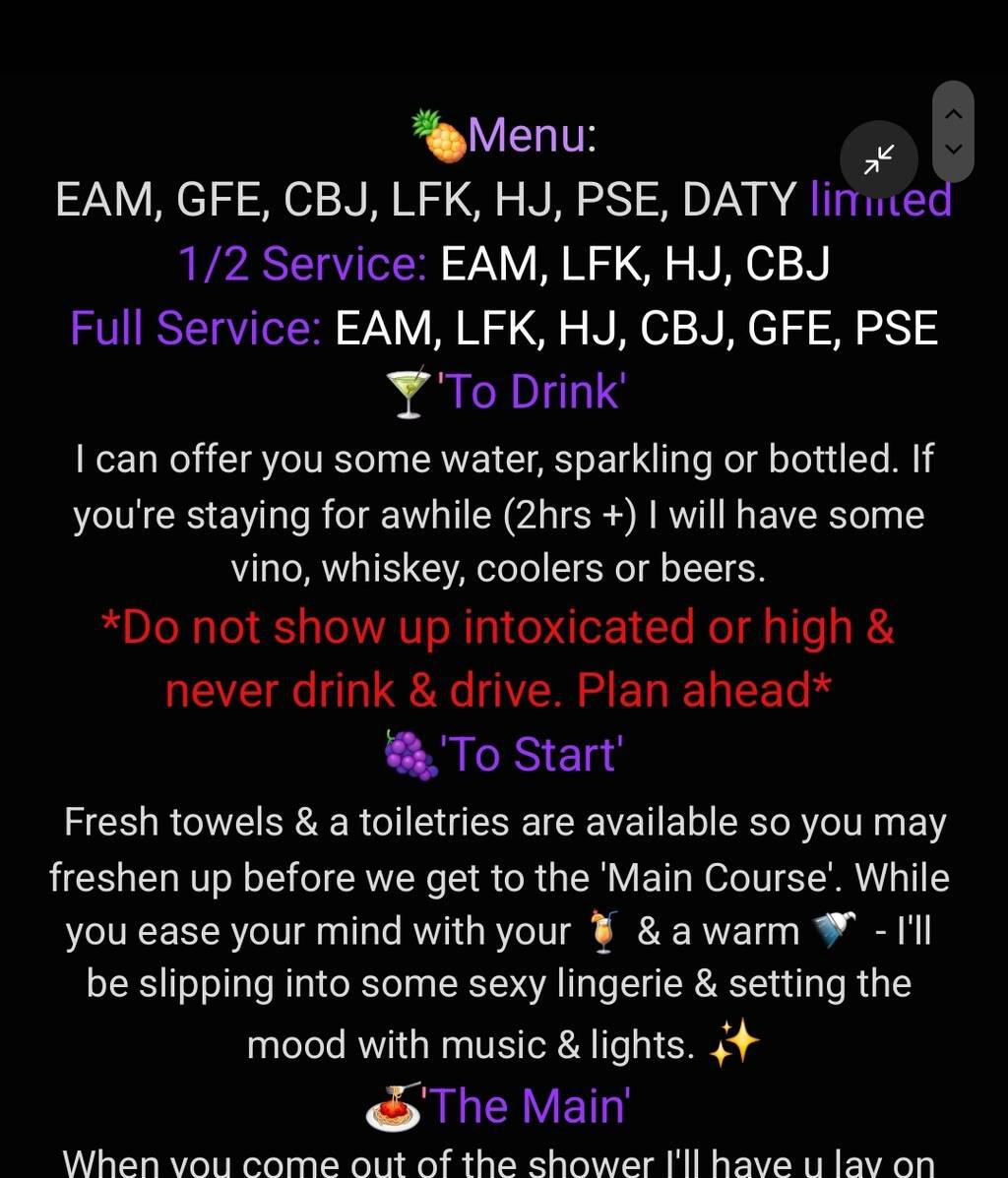Image resolution: width=1008 pixels, height=1178 pixels.
Task: Tap the collapse fullscreen arrows icon
Action: (x=878, y=159)
